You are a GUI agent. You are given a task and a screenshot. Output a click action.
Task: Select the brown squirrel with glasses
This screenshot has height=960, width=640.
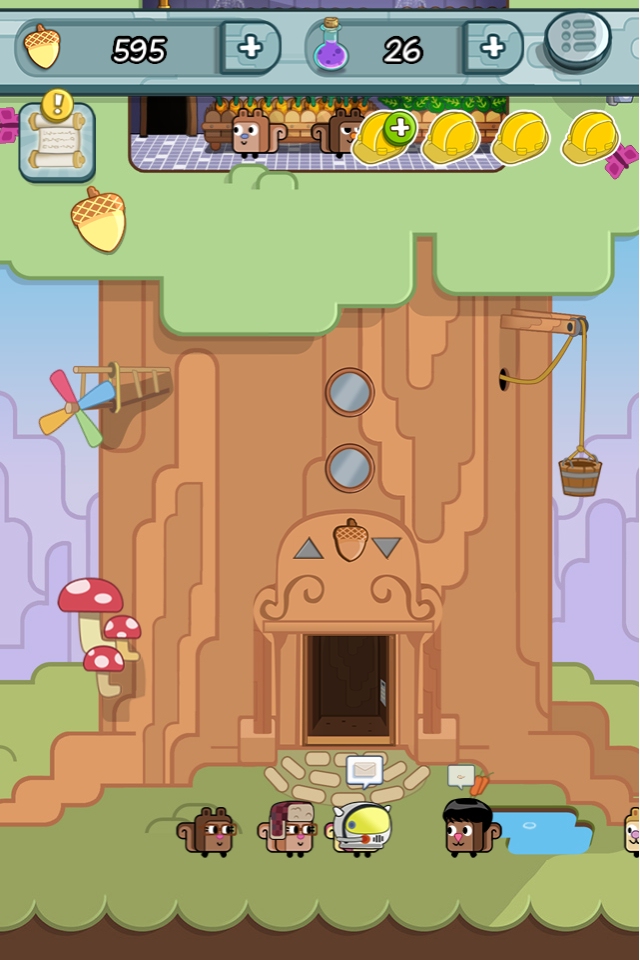point(208,832)
